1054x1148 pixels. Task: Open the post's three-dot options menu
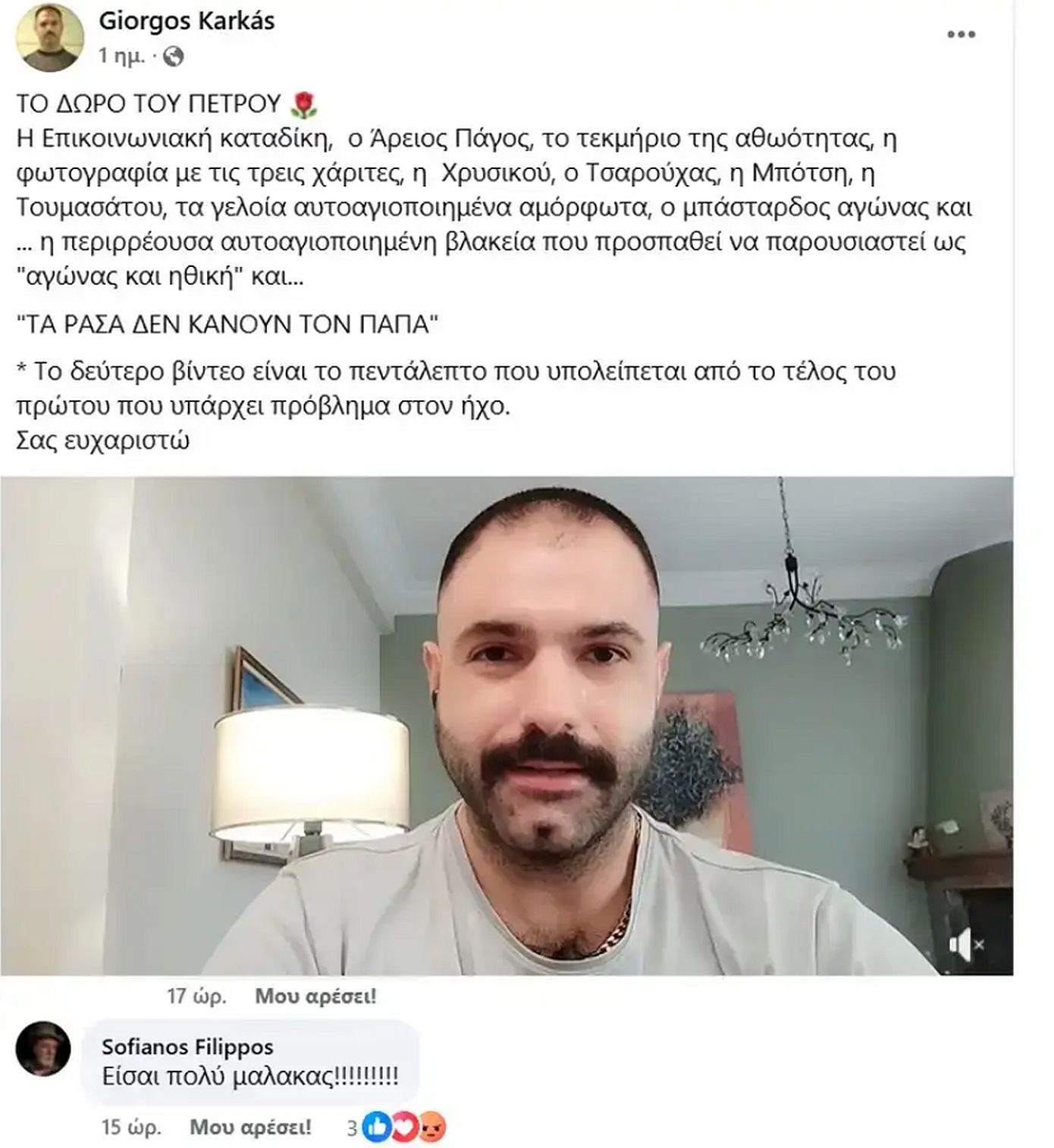[961, 34]
